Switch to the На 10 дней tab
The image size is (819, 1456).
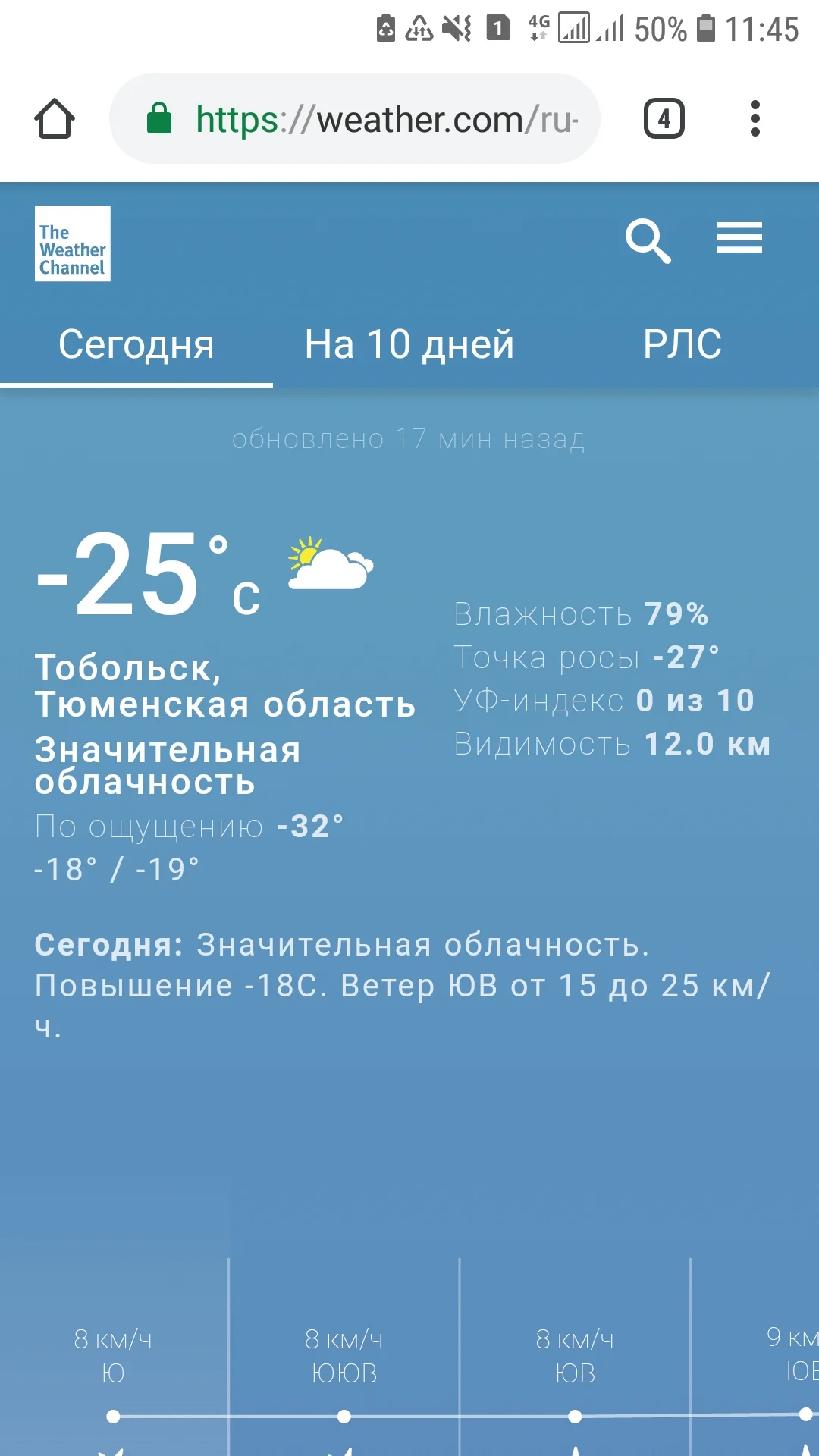pos(409,344)
